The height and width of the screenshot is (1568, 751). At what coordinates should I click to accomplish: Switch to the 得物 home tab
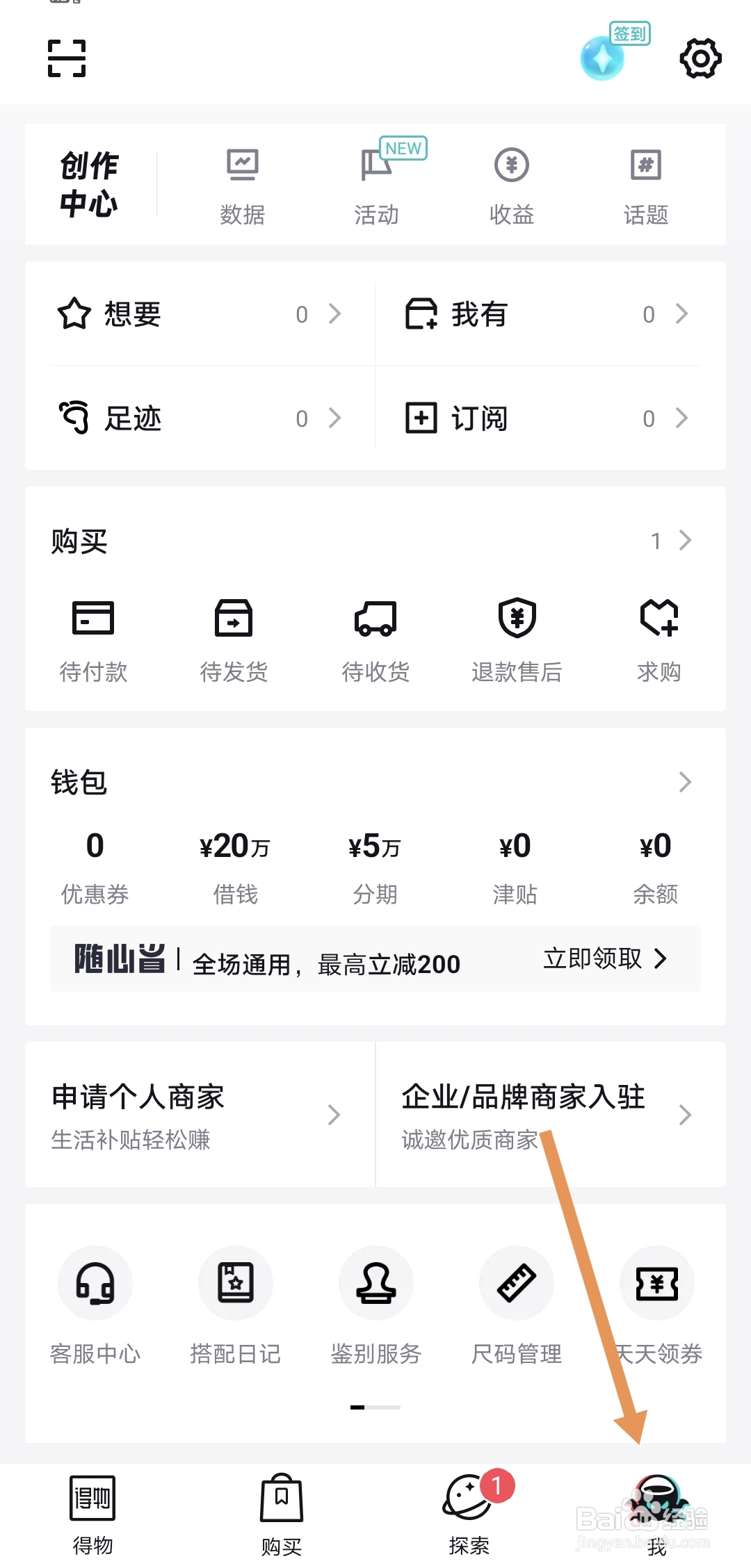tap(93, 1515)
